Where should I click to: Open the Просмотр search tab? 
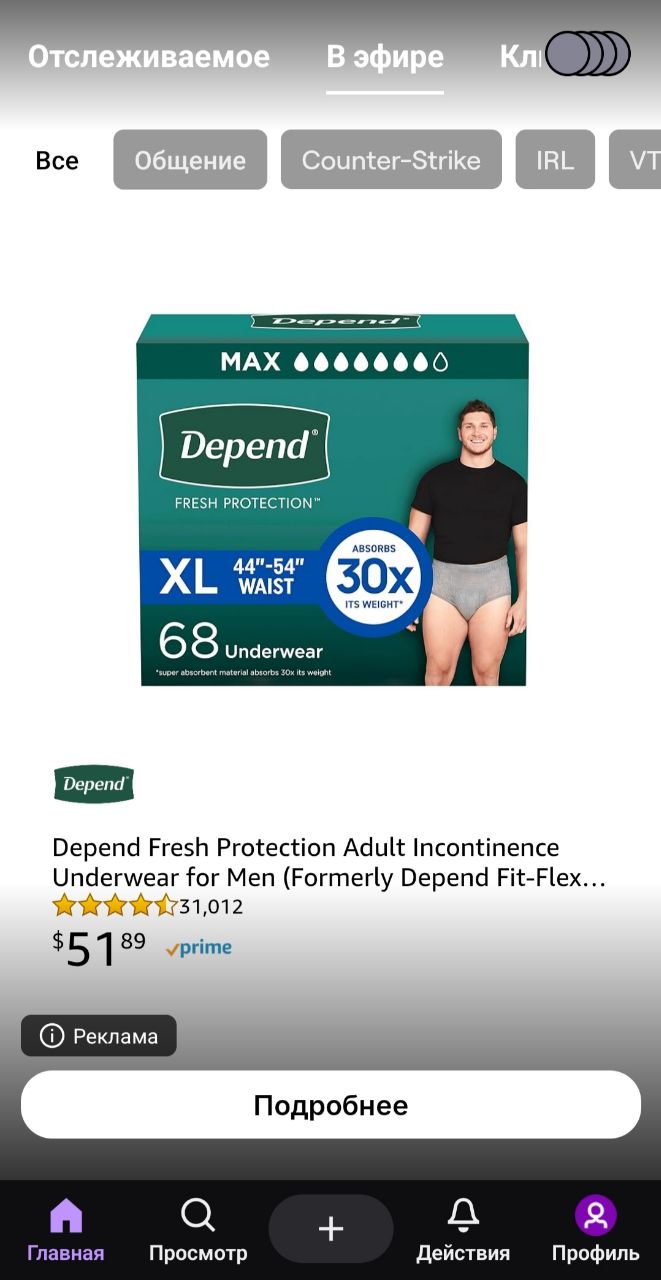pos(198,1231)
